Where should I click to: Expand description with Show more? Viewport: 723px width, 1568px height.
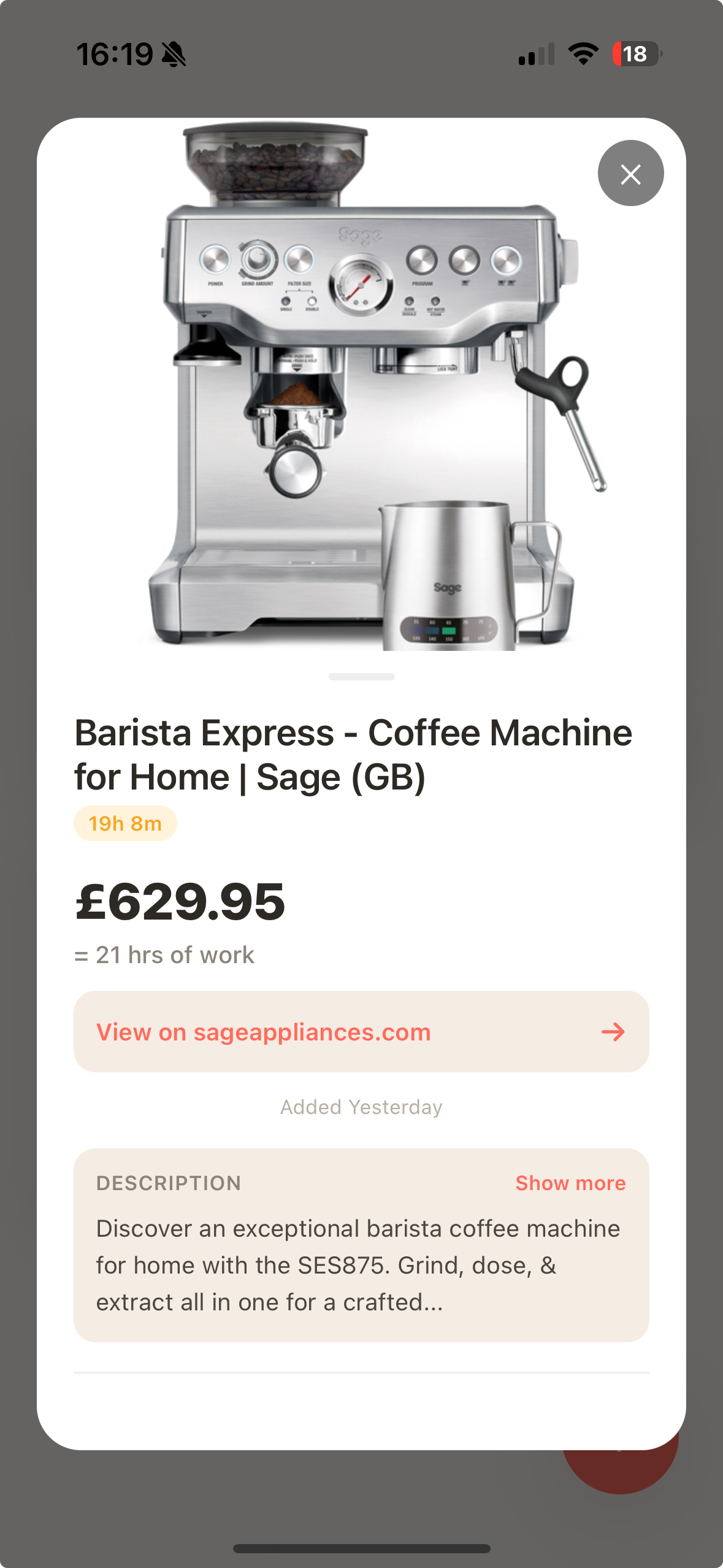570,1183
